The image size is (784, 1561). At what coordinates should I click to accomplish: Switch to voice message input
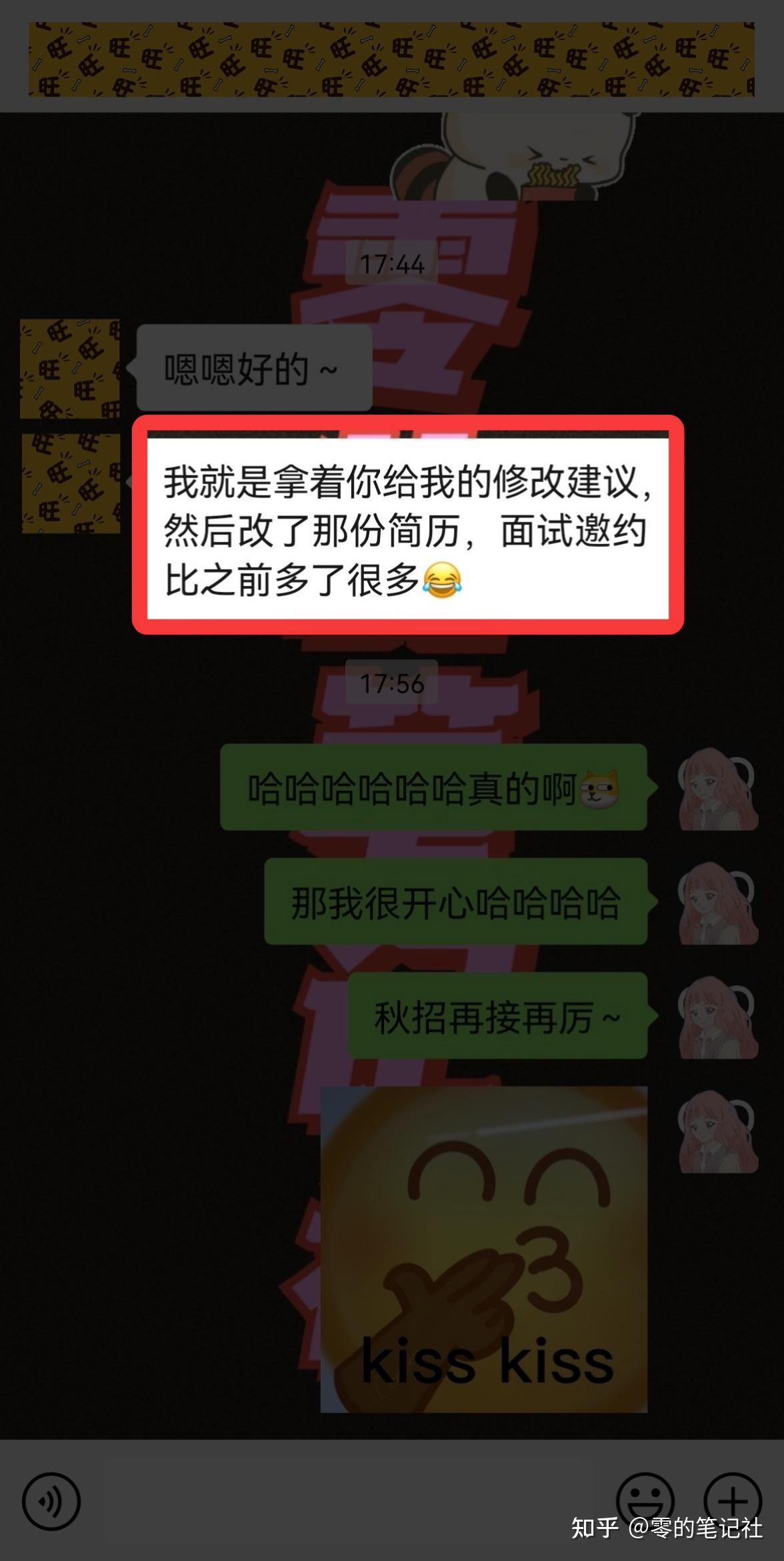tap(51, 1502)
